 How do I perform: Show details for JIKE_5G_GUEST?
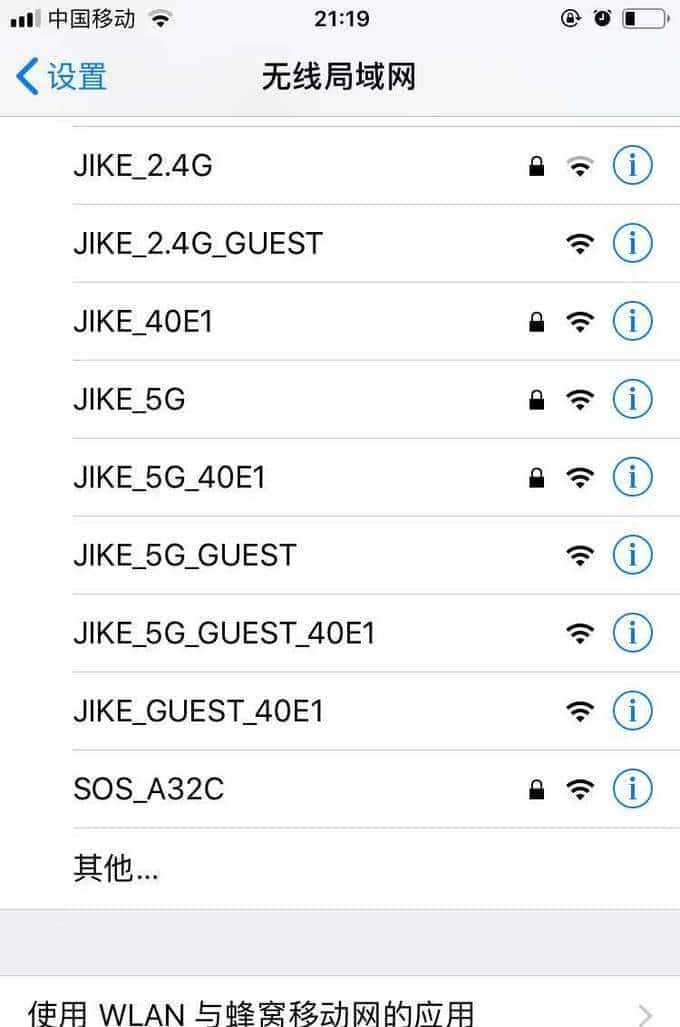[632, 555]
